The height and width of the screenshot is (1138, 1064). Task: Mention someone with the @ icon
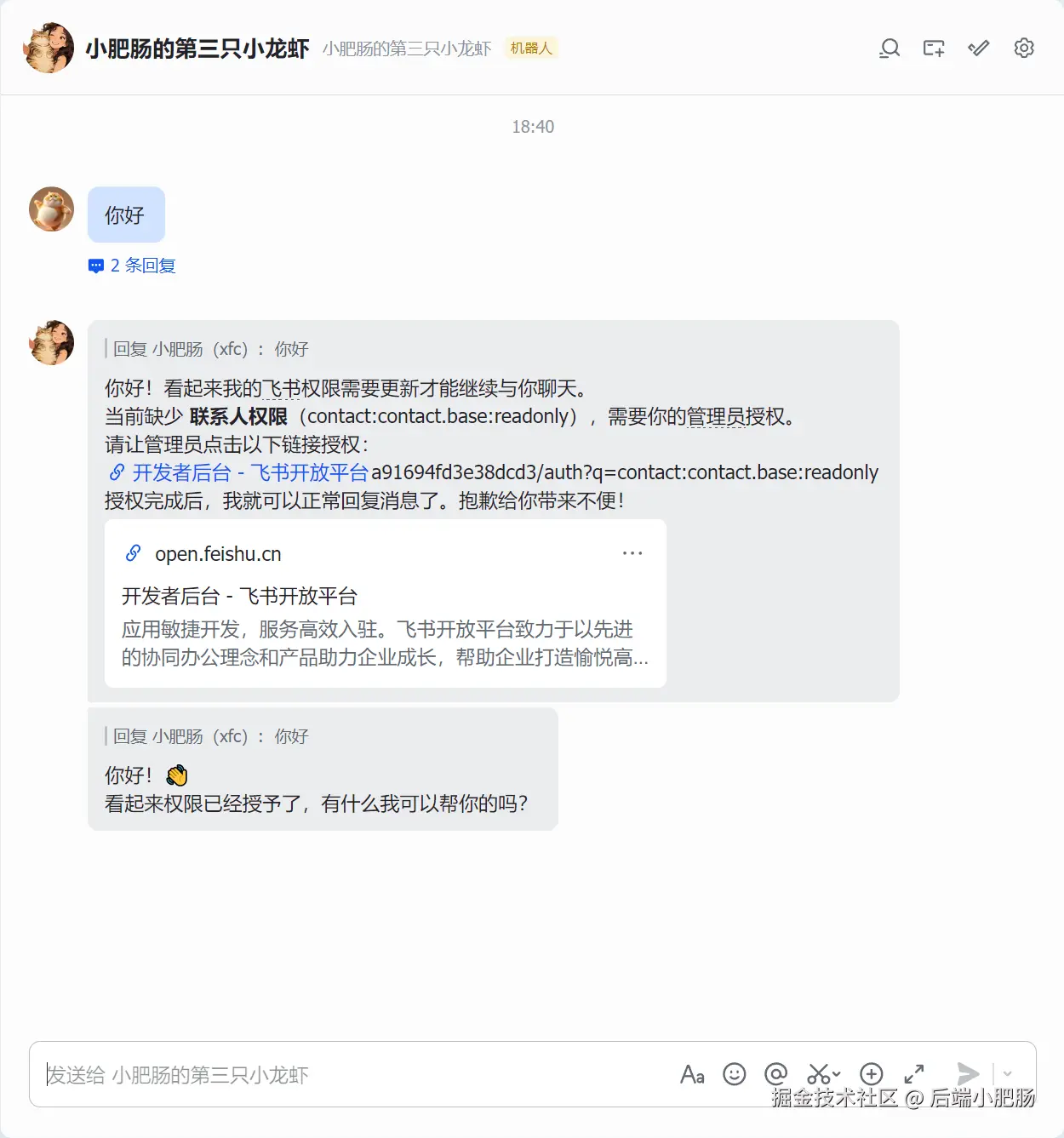(x=775, y=1074)
